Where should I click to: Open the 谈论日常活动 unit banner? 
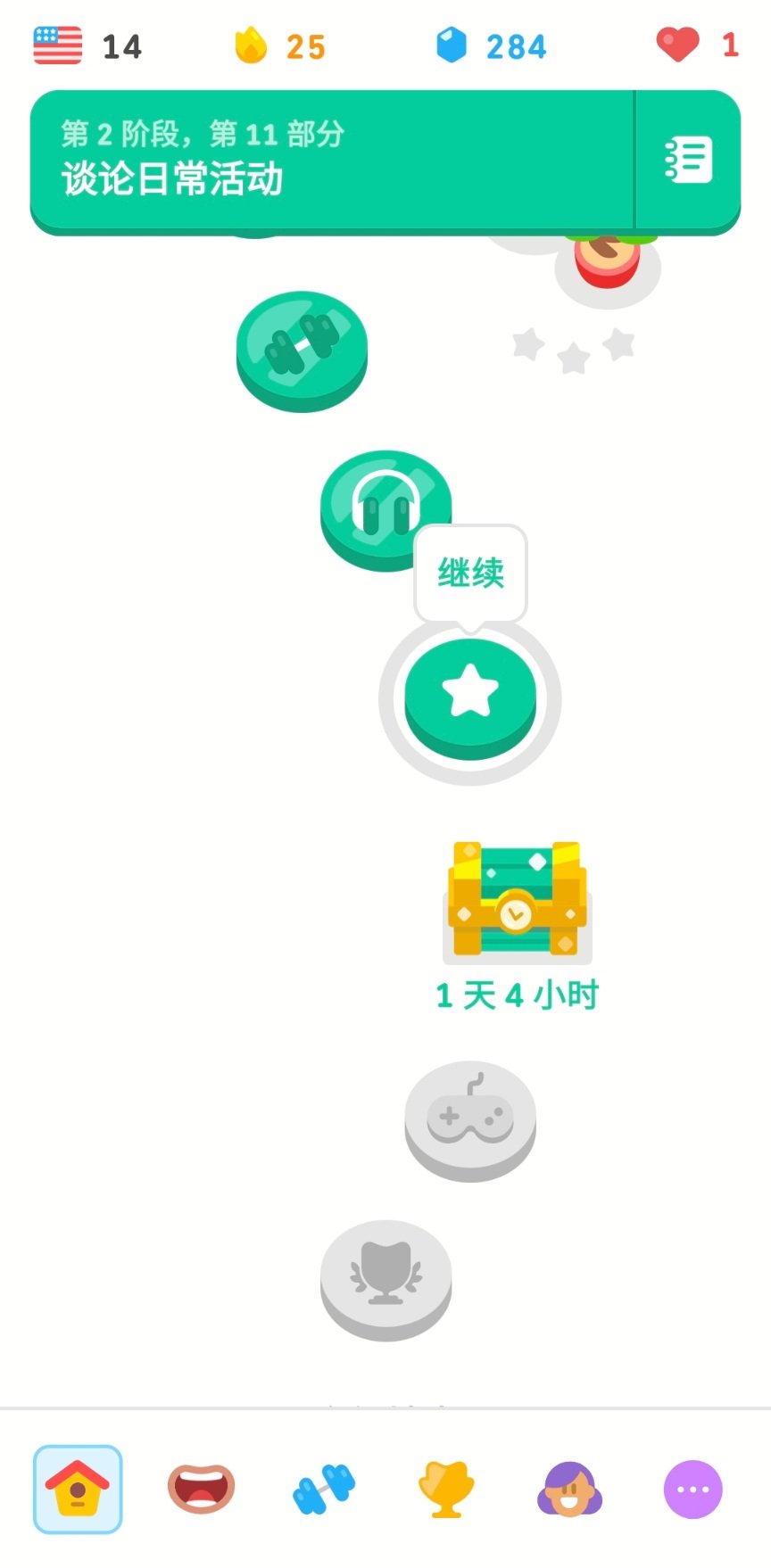[x=330, y=161]
